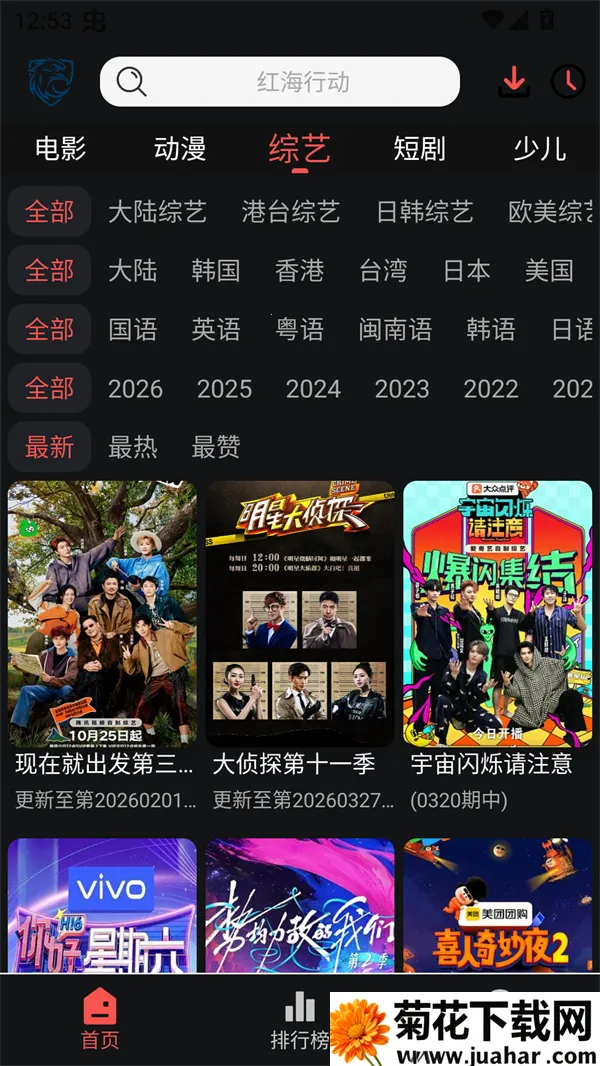Filter shows by year 2025
This screenshot has width=600, height=1066.
click(224, 388)
